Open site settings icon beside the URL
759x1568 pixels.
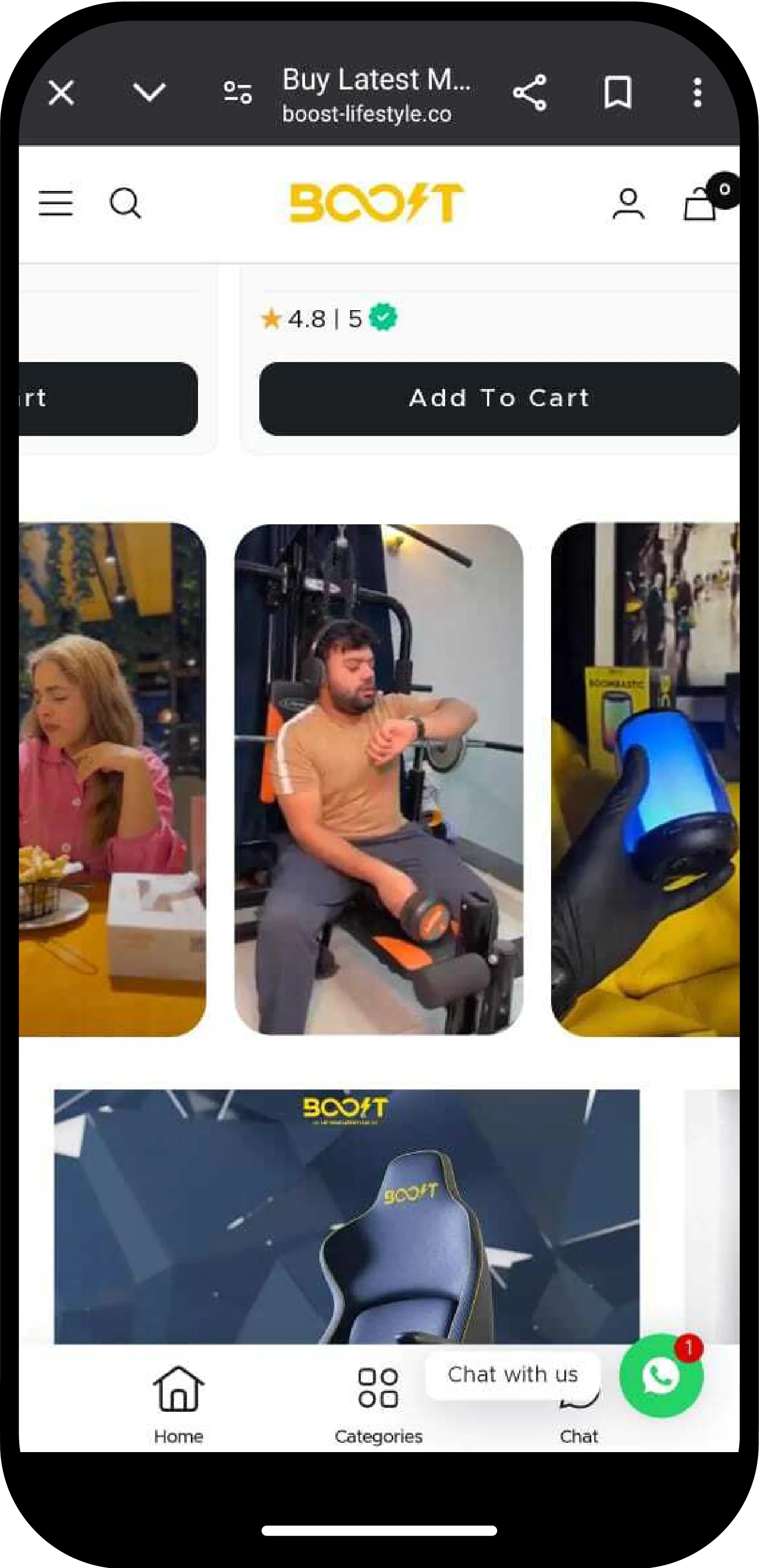coord(237,93)
